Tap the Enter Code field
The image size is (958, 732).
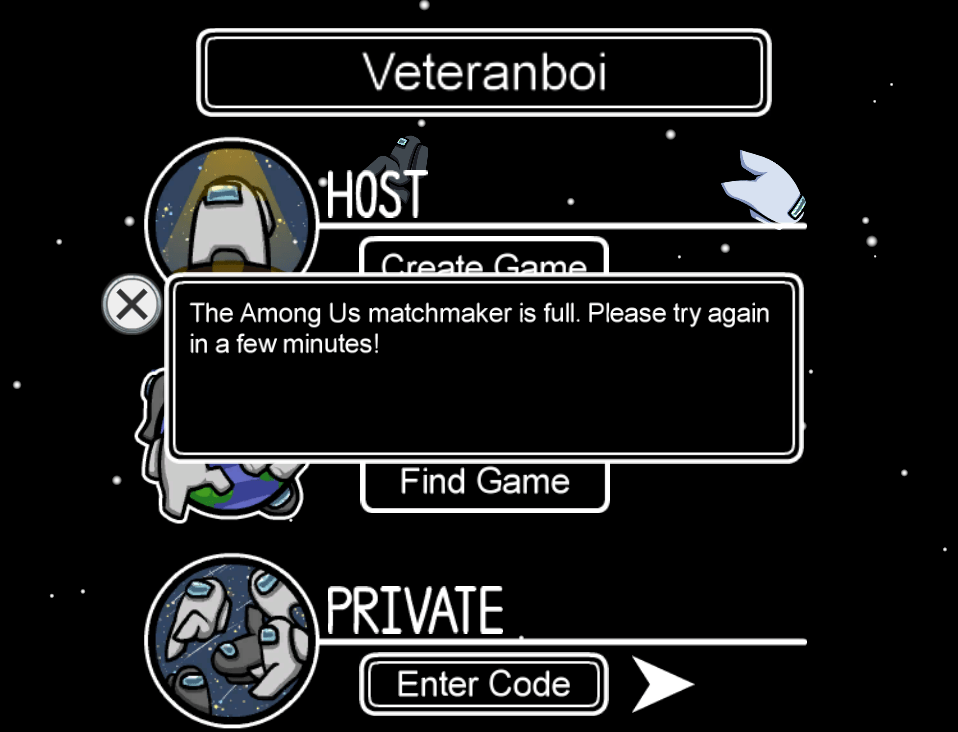click(484, 685)
